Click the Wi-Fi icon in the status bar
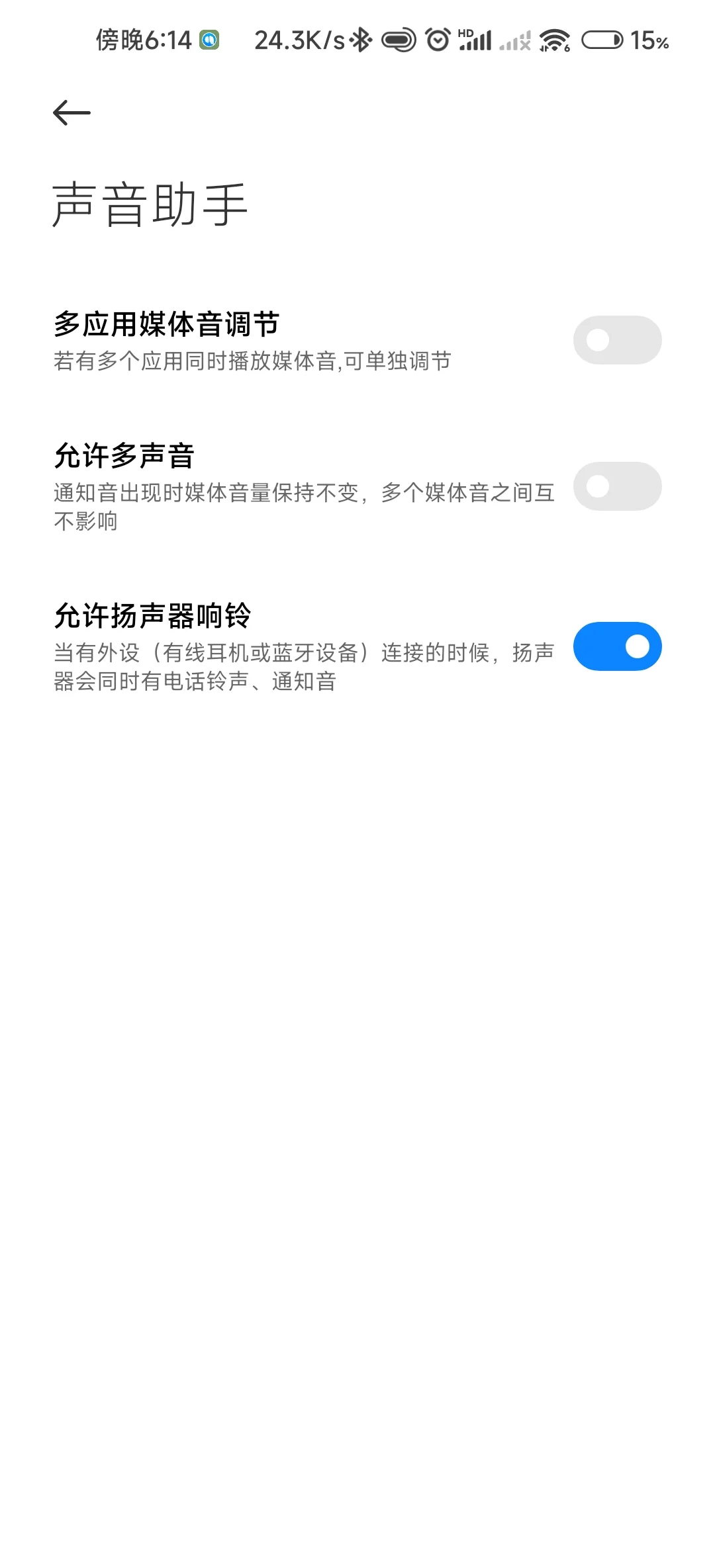The width and height of the screenshot is (715, 1568). click(553, 41)
